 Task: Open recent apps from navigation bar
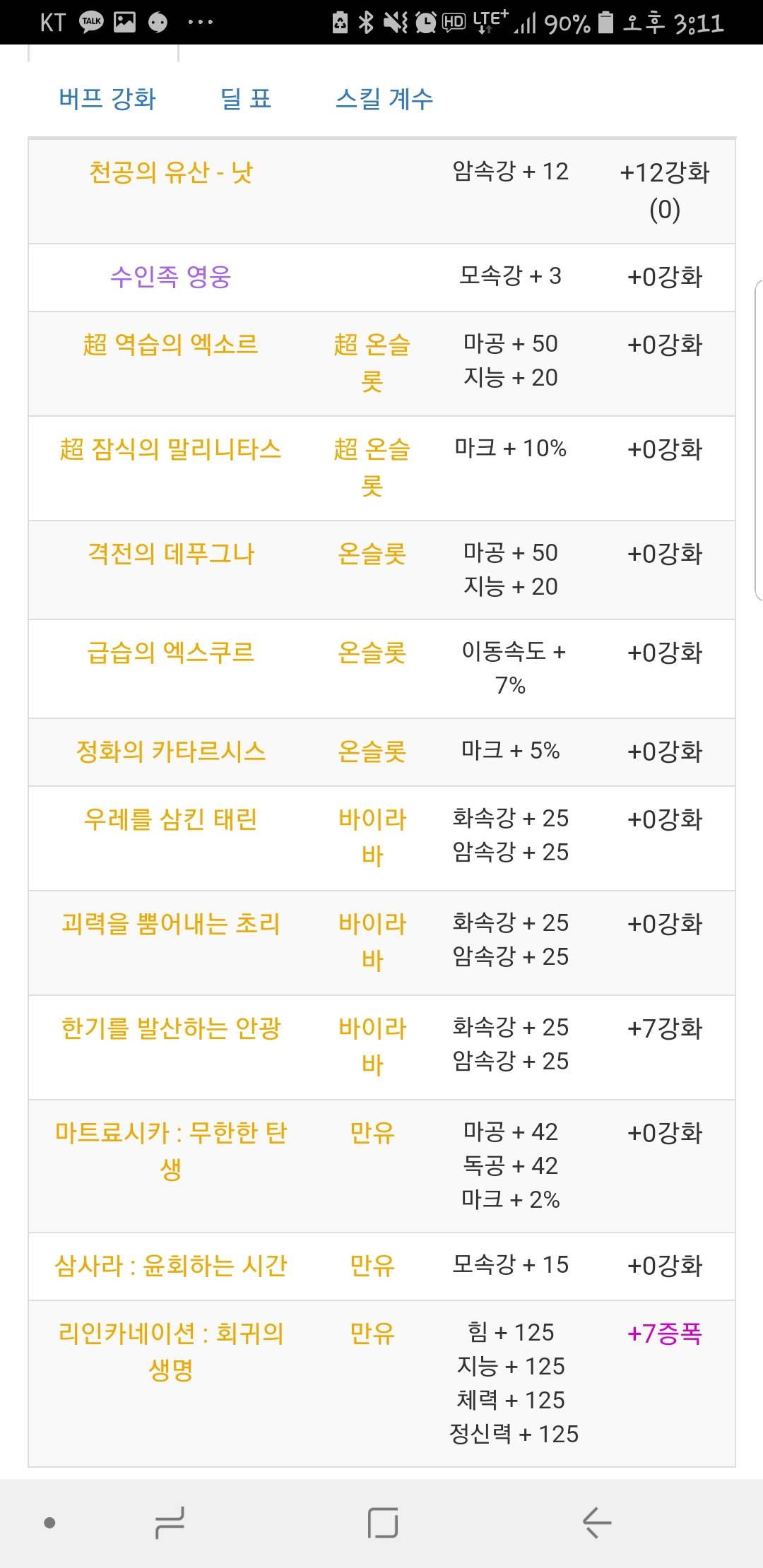point(170,1522)
